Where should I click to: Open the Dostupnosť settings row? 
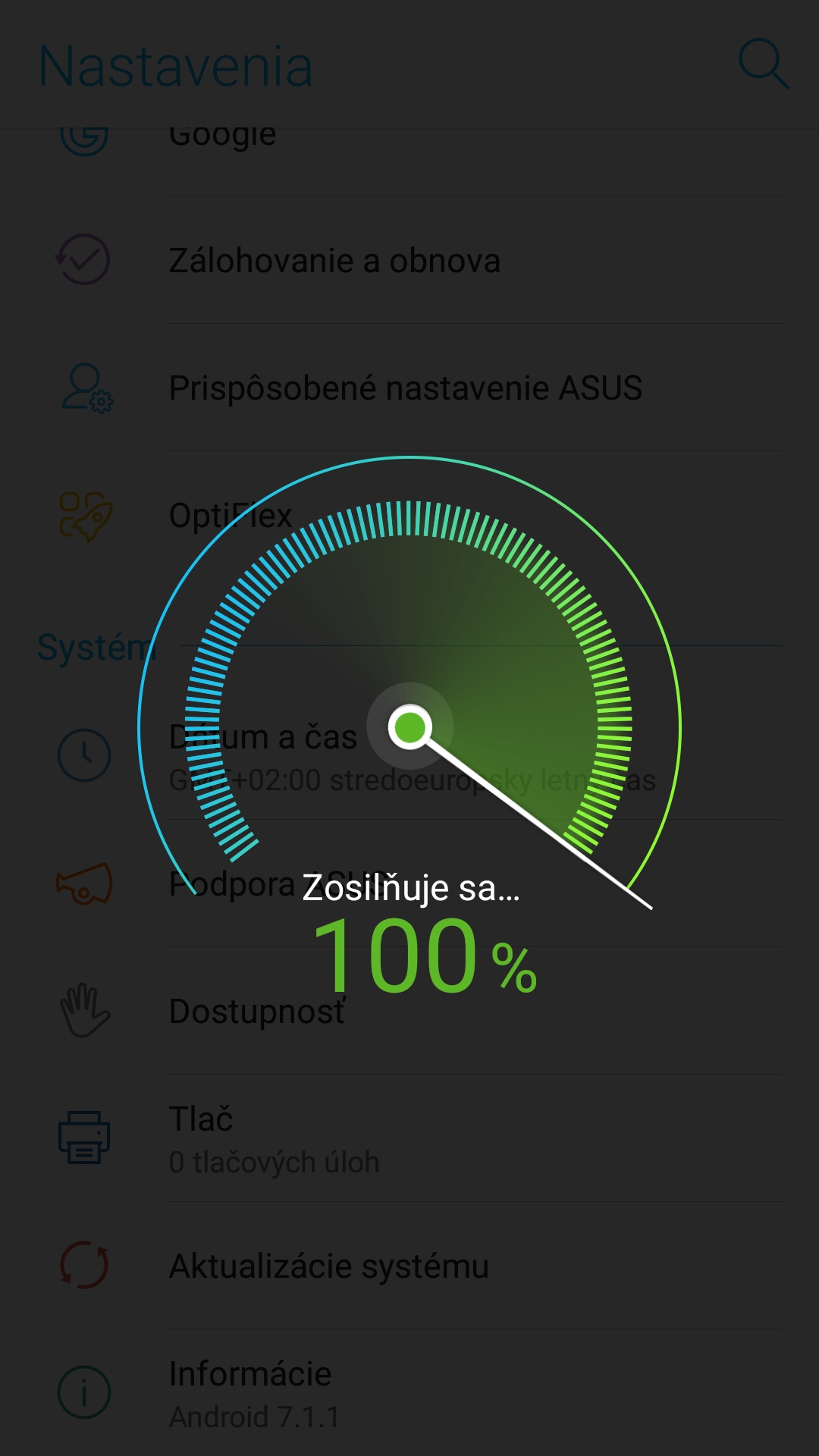click(409, 1011)
